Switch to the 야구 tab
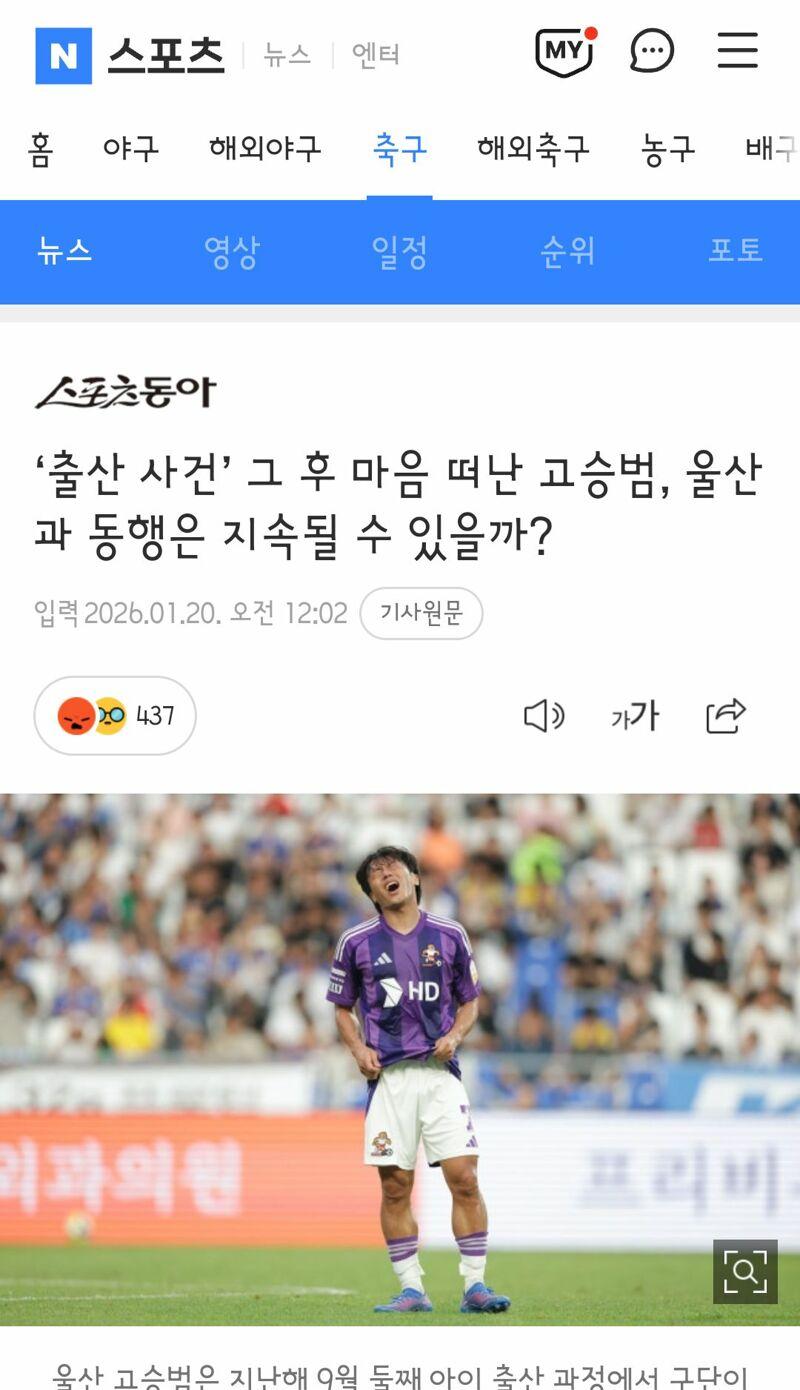The height and width of the screenshot is (1390, 800). [130, 150]
